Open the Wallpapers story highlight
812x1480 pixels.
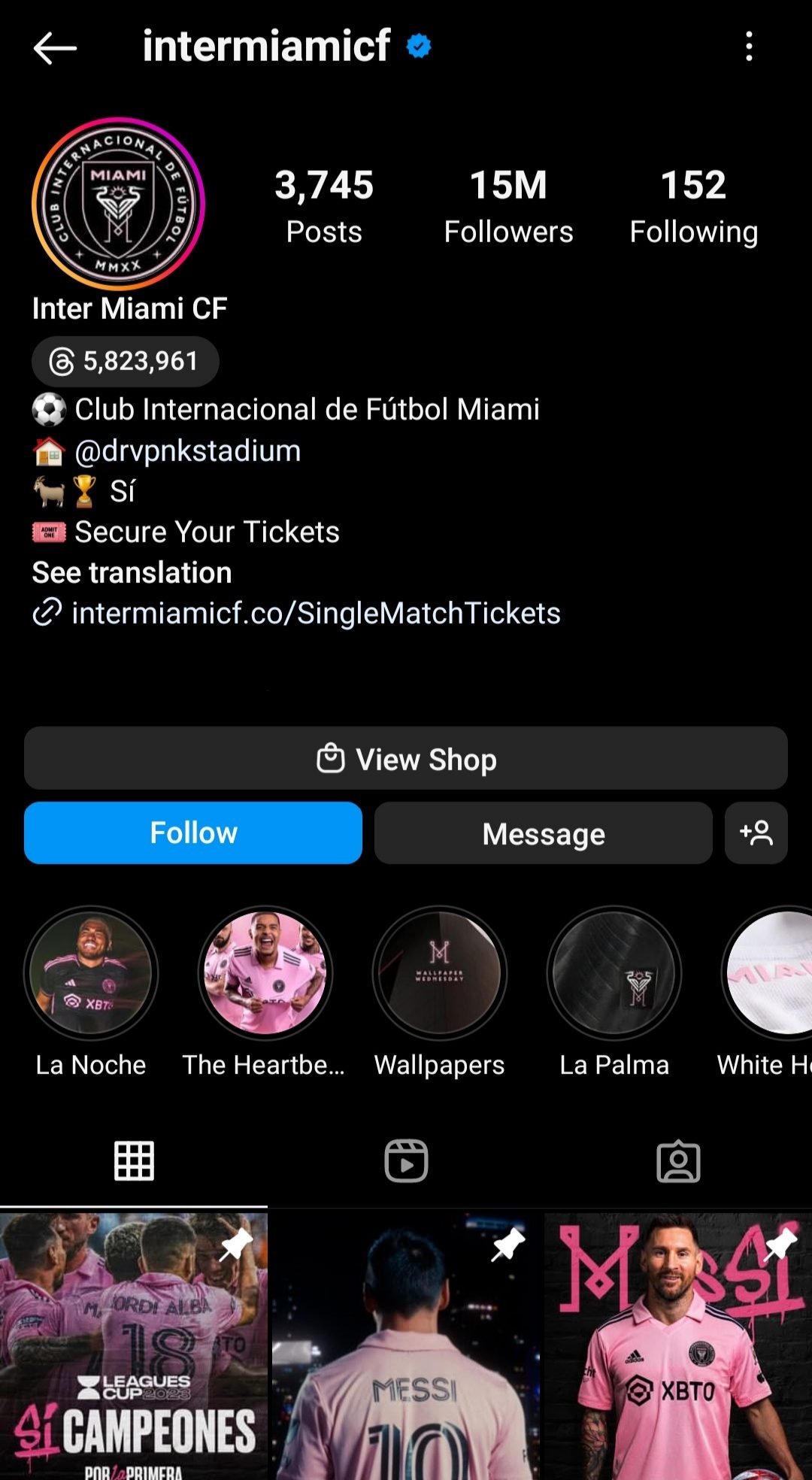click(x=440, y=973)
